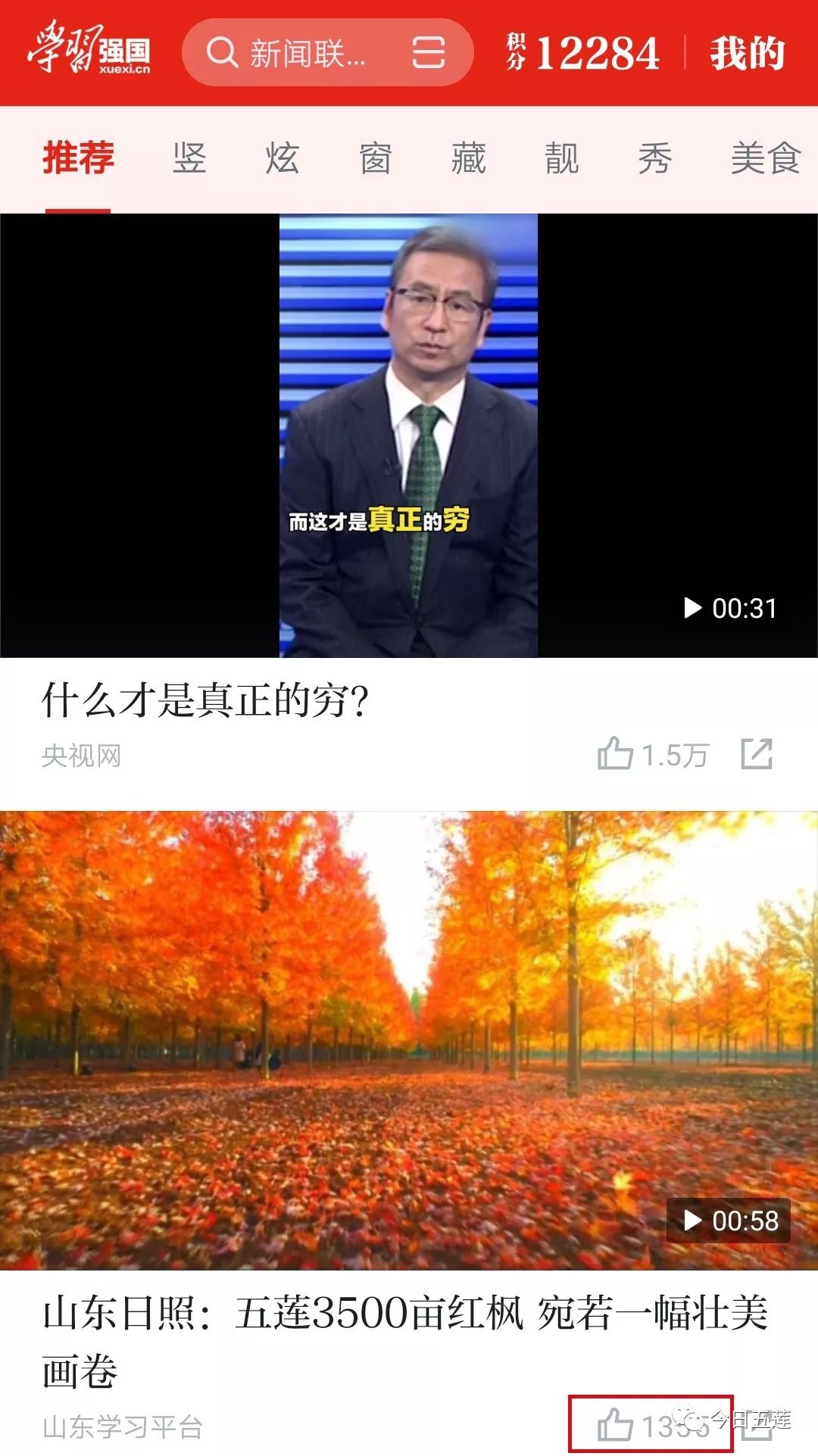818x1456 pixels.
Task: Switch to the 竖 tab
Action: pyautogui.click(x=189, y=159)
